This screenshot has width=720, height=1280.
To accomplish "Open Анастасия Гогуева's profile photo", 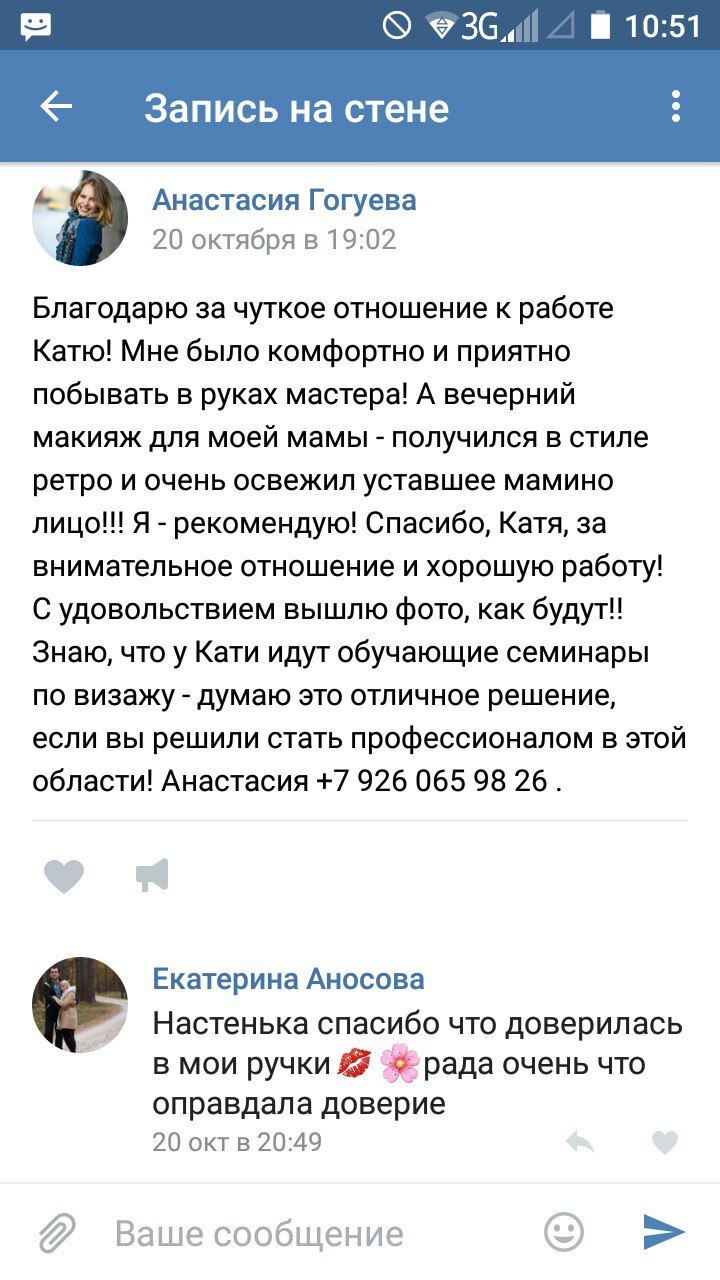I will tap(80, 218).
